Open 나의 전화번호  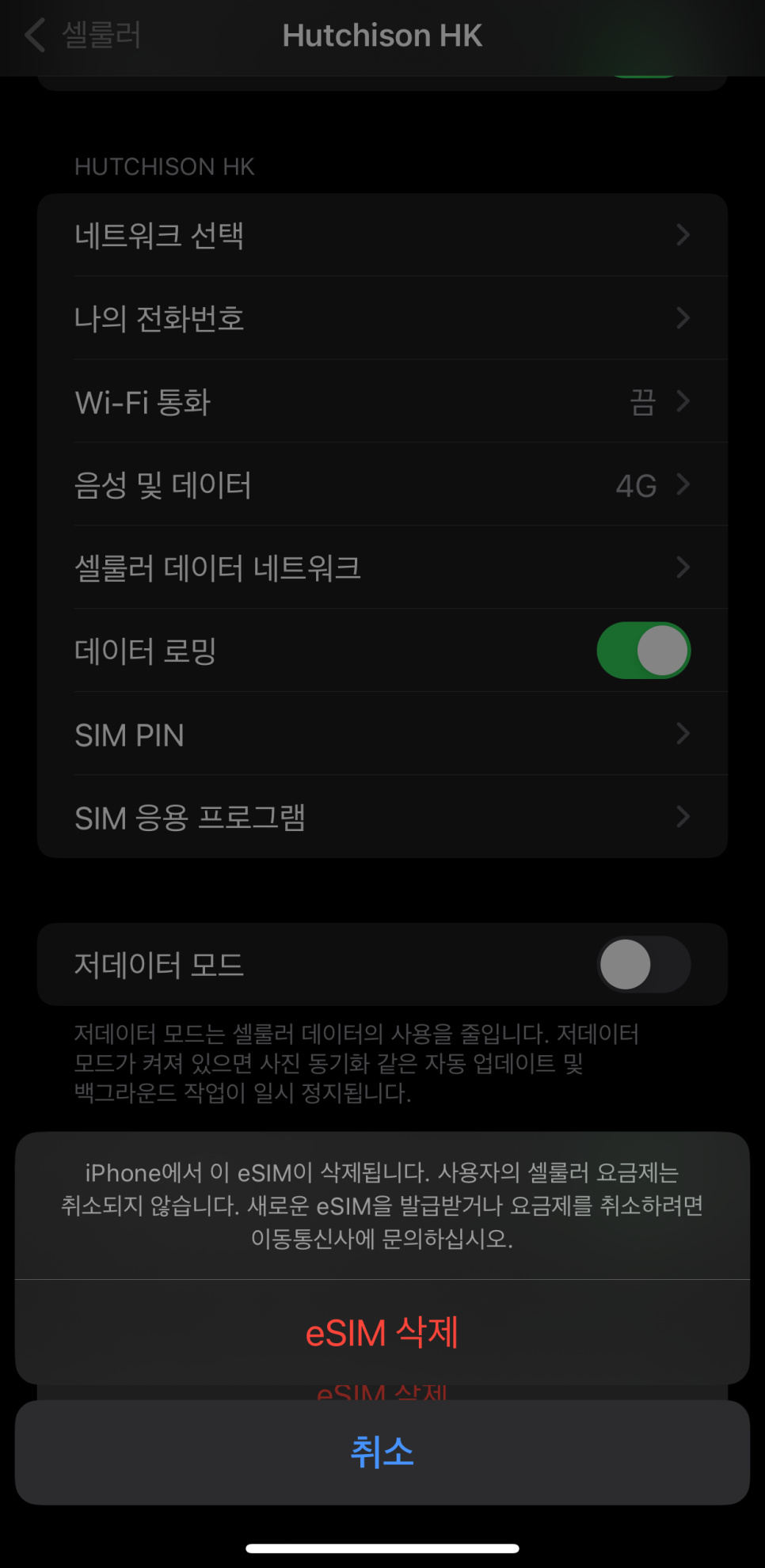[382, 318]
